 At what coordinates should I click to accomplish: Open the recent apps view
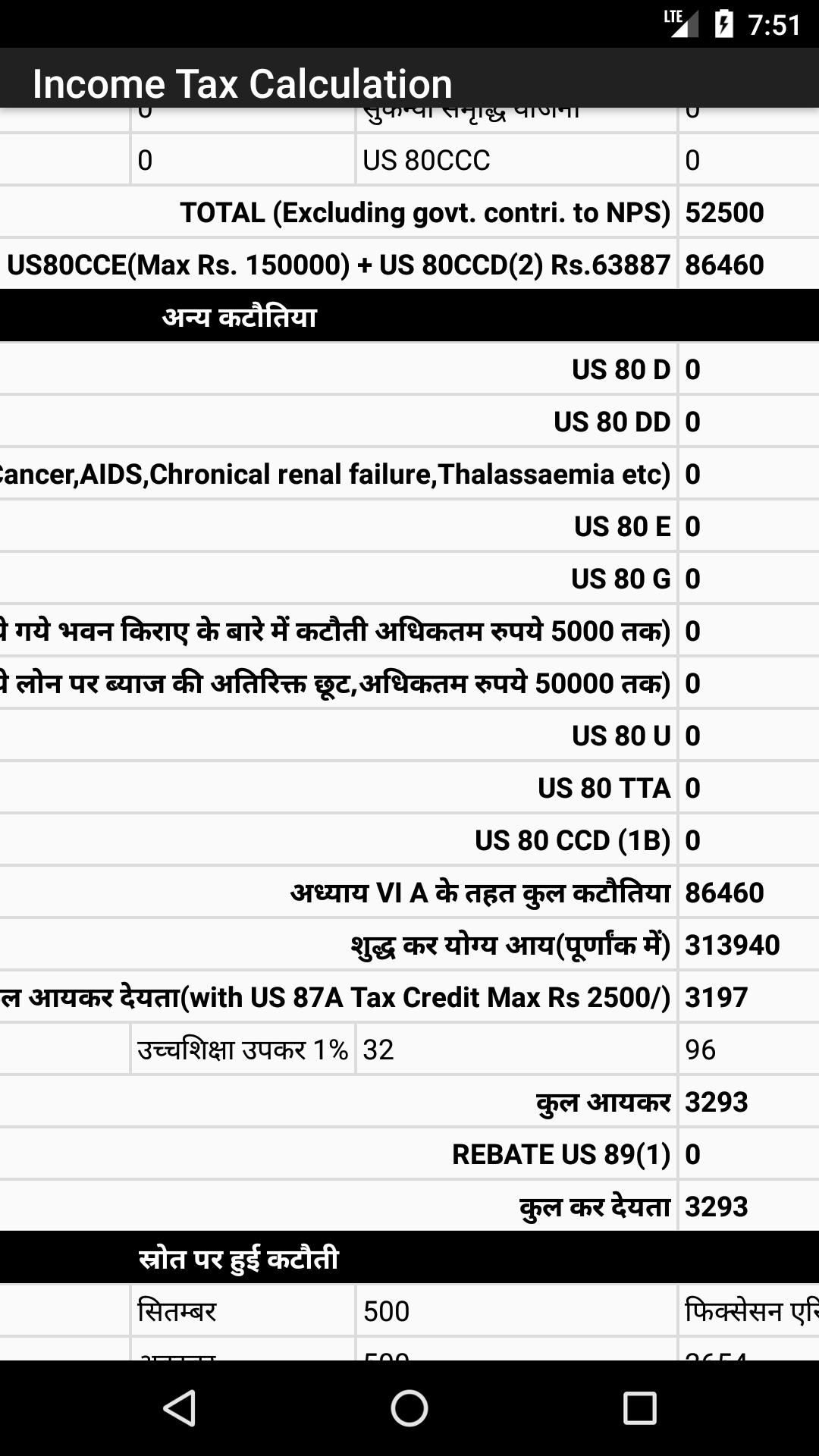coord(639,1408)
